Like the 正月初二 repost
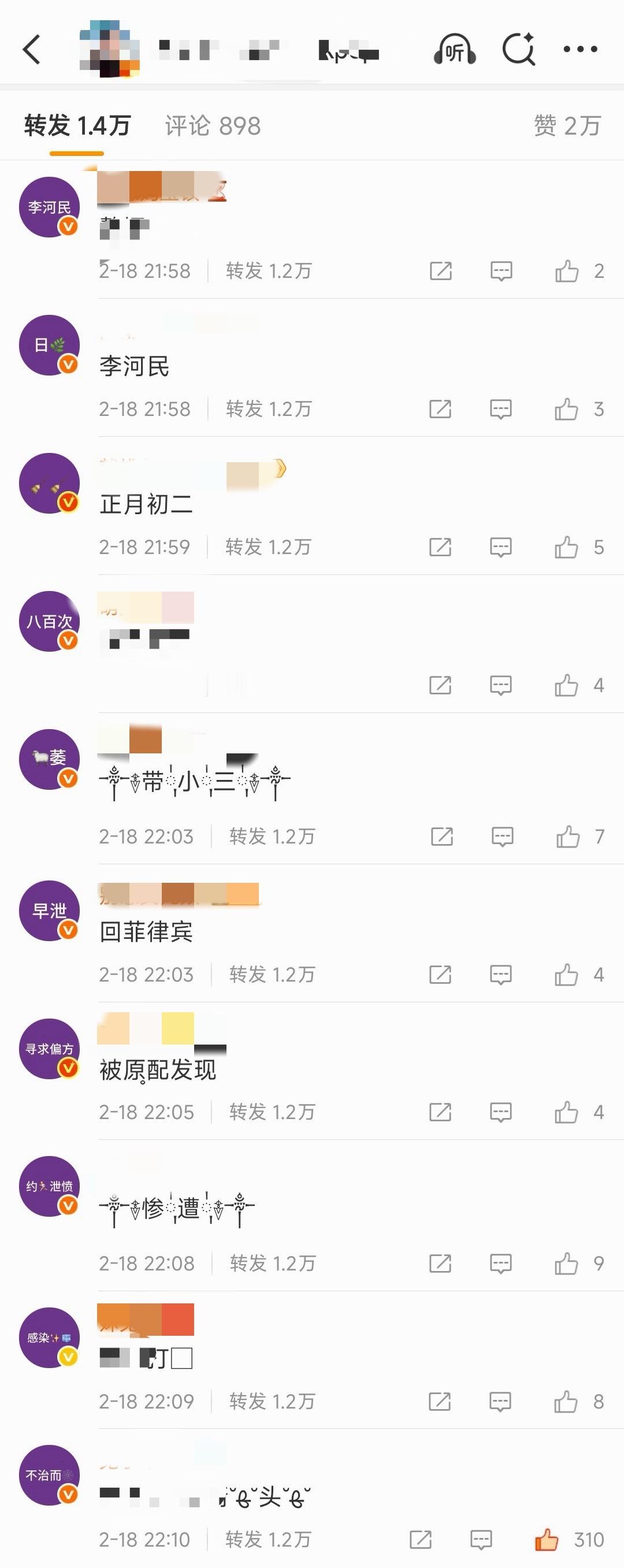624x1568 pixels. coord(567,547)
